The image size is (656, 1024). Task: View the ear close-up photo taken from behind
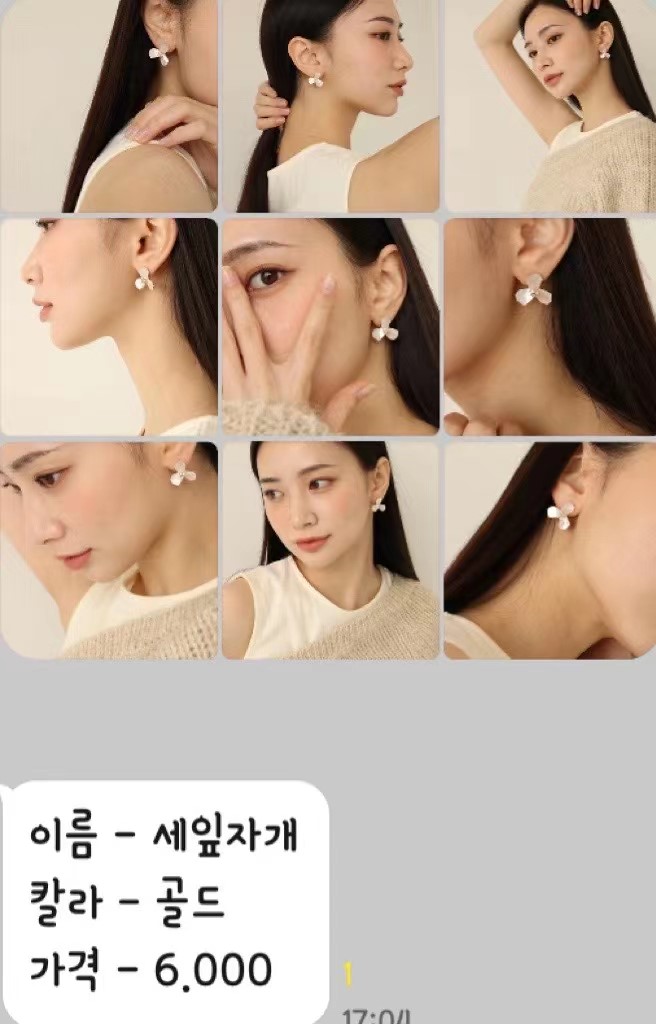pos(549,550)
